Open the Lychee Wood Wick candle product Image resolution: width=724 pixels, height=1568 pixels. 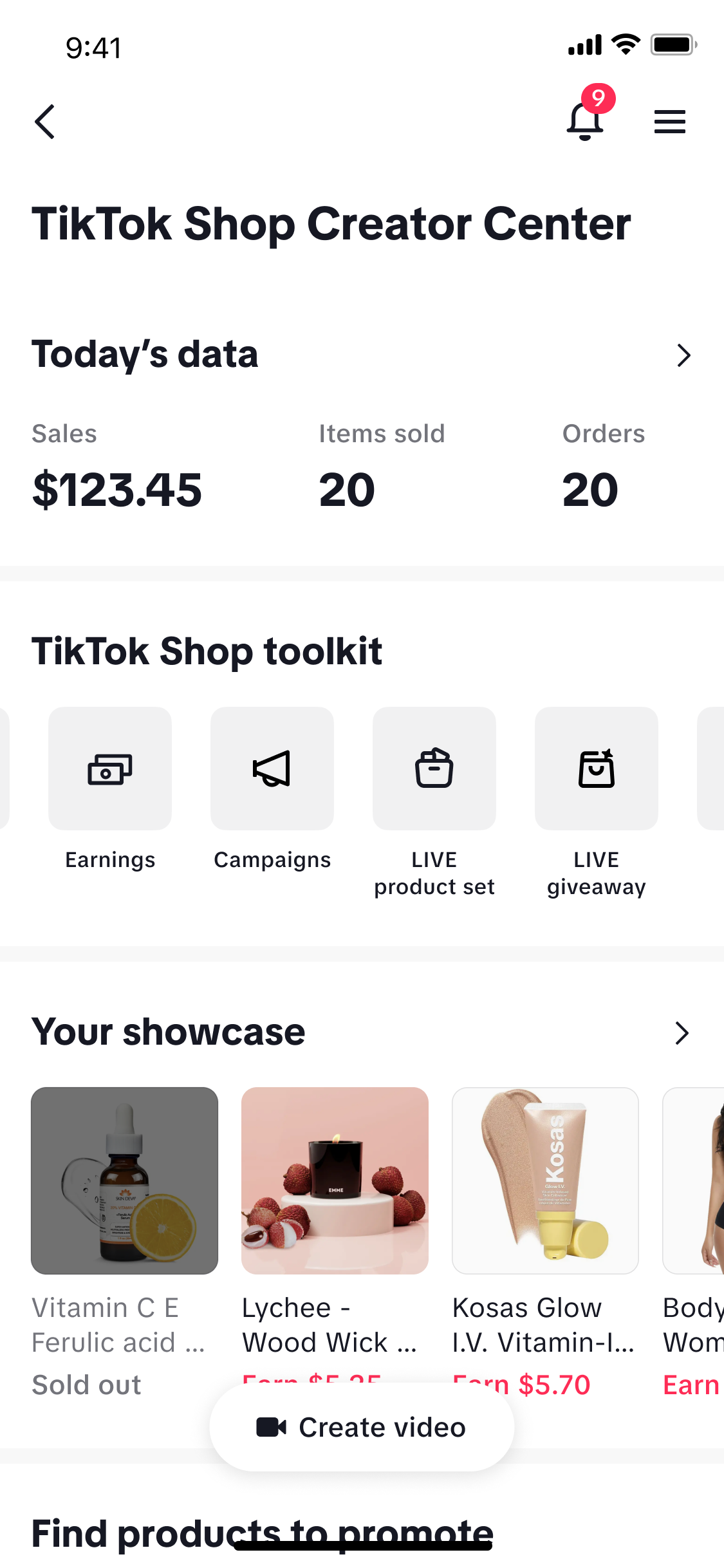click(x=335, y=1181)
